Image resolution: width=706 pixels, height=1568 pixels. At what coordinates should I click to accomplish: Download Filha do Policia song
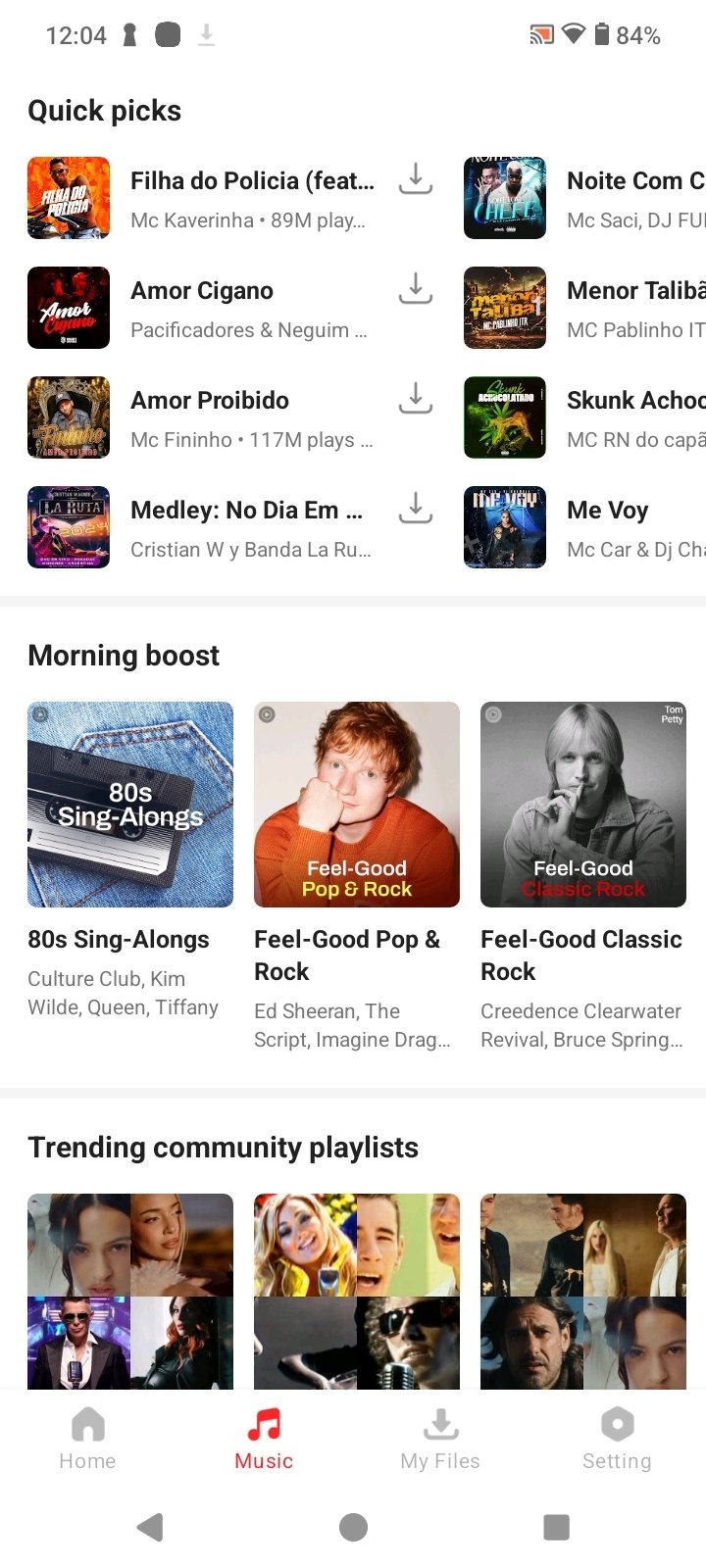coord(416,179)
